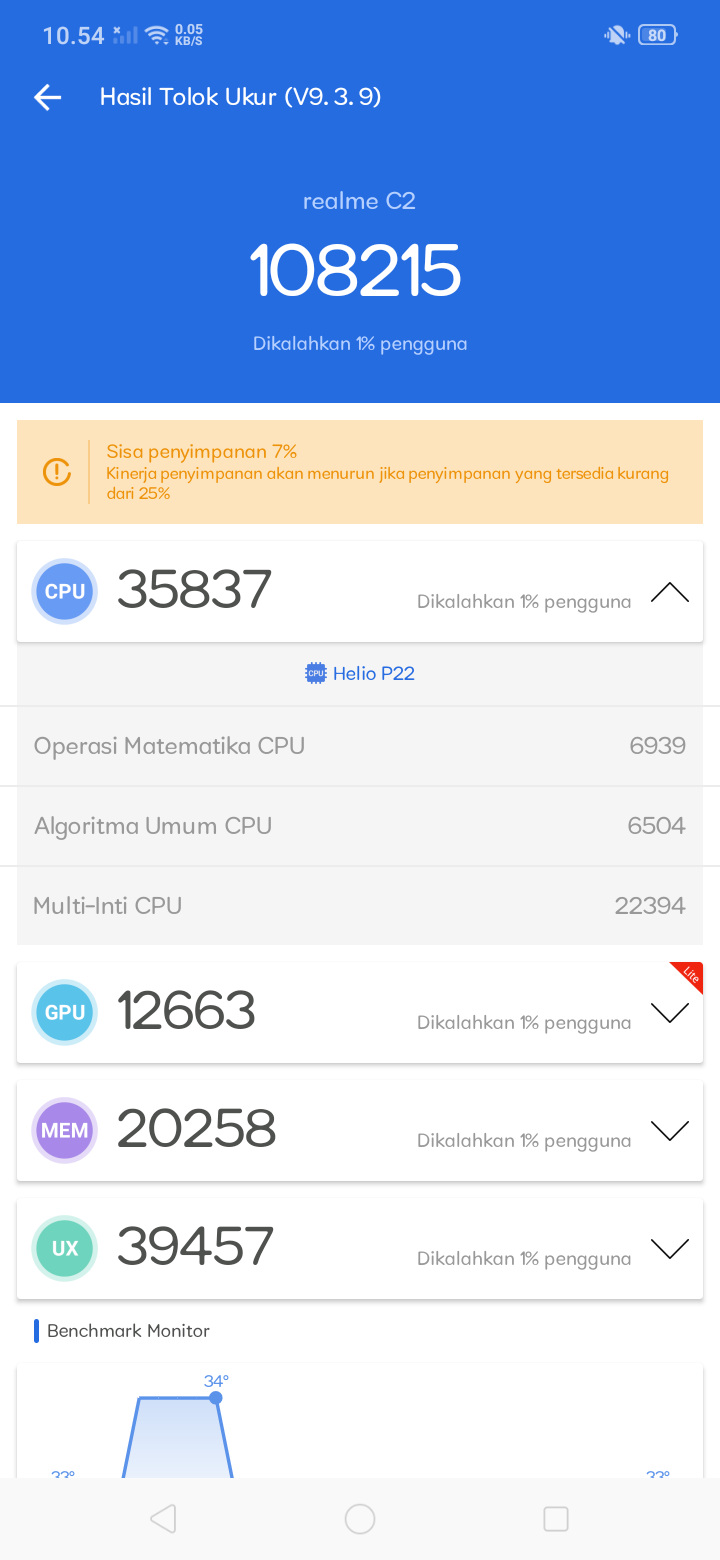Collapse the CPU score section
The height and width of the screenshot is (1560, 720).
coord(669,593)
